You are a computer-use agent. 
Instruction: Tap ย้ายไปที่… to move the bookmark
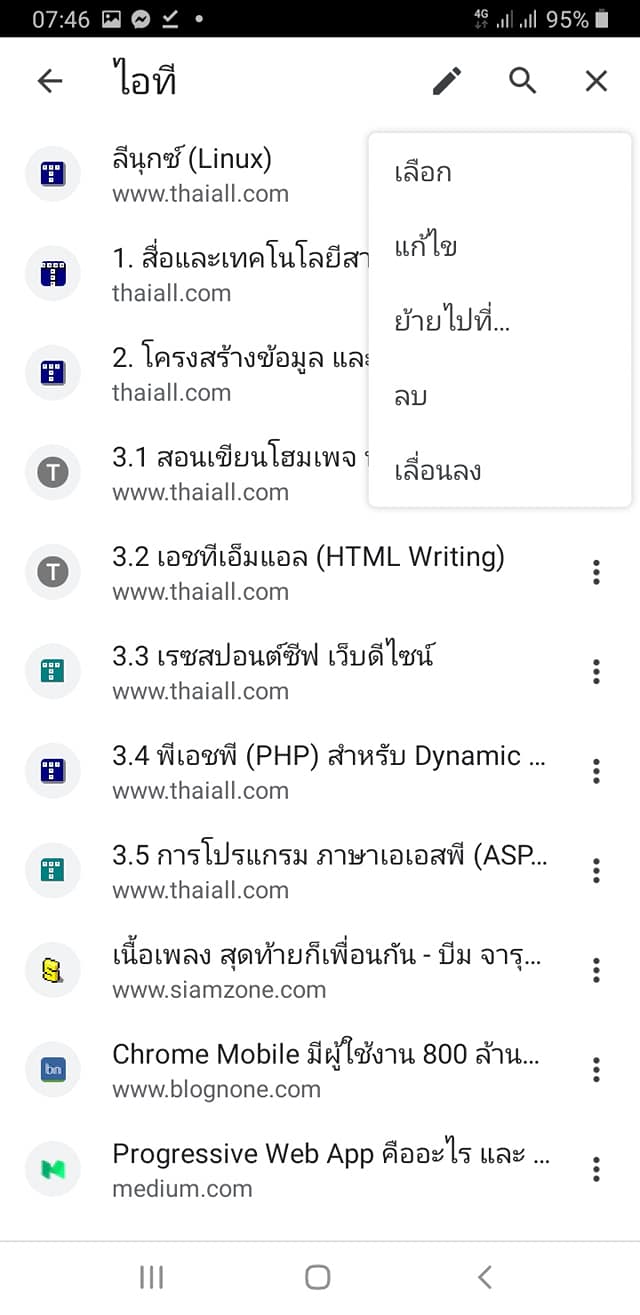(x=453, y=322)
